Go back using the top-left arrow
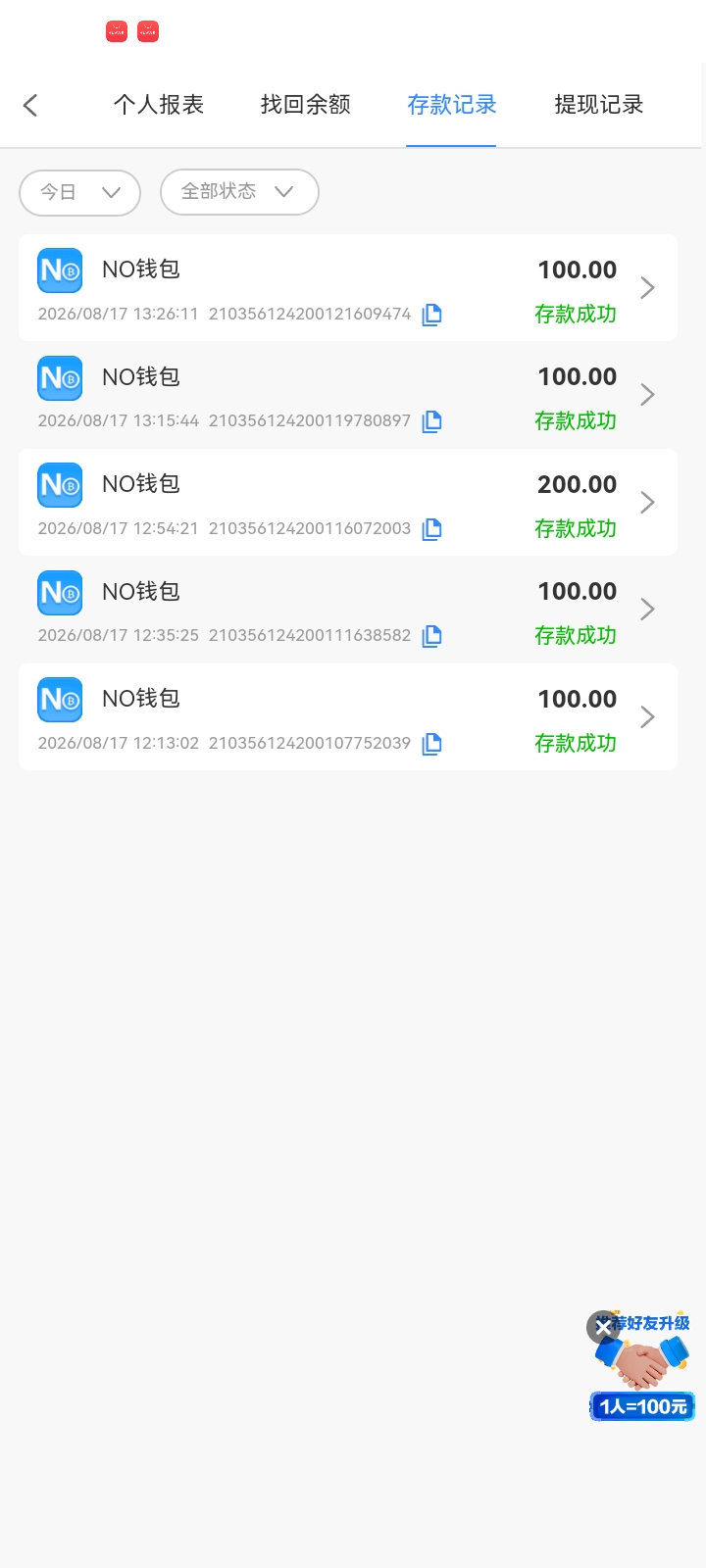This screenshot has width=706, height=1568. point(30,105)
